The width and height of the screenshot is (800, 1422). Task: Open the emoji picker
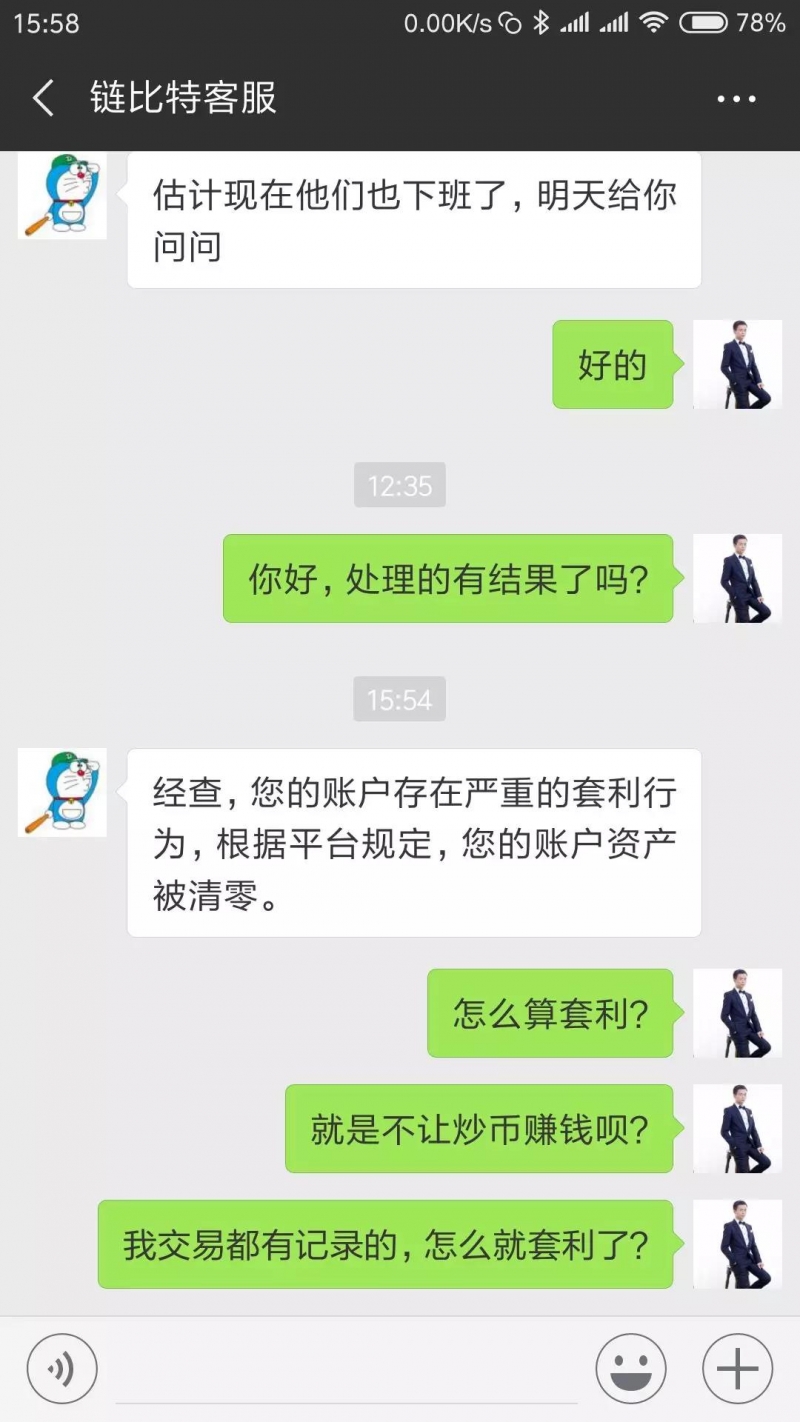coord(631,1368)
